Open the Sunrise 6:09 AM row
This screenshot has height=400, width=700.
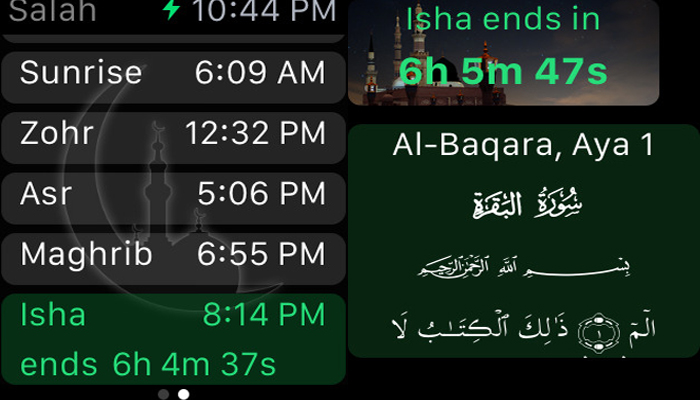pos(172,74)
